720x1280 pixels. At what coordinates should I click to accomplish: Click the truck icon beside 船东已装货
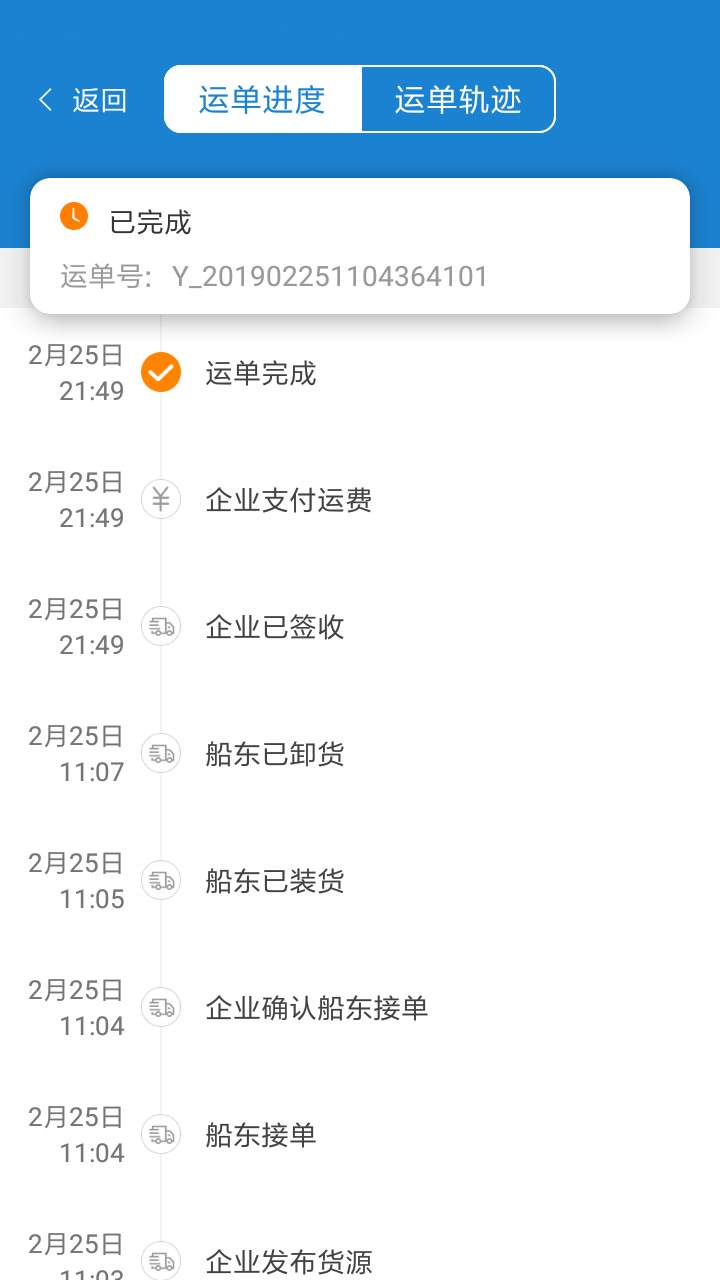(160, 880)
